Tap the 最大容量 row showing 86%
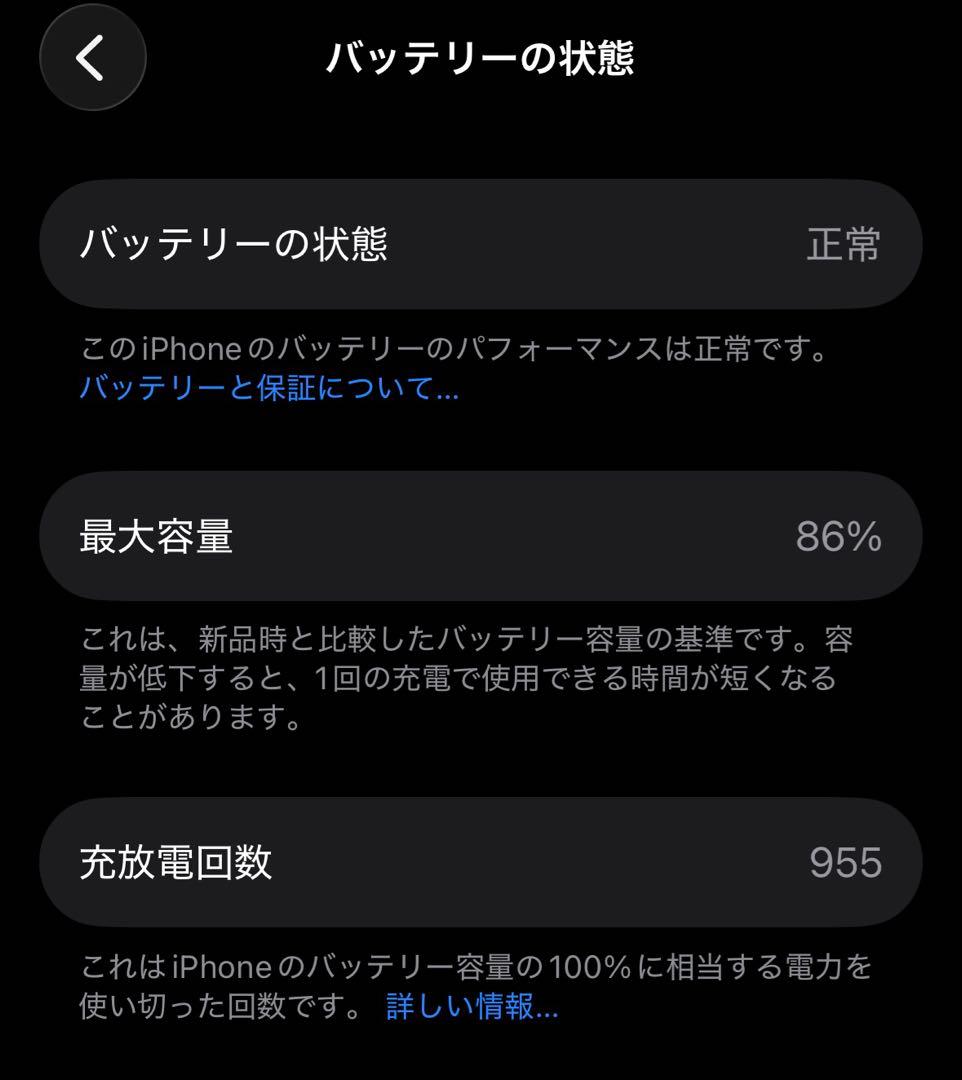The image size is (962, 1080). [x=480, y=535]
